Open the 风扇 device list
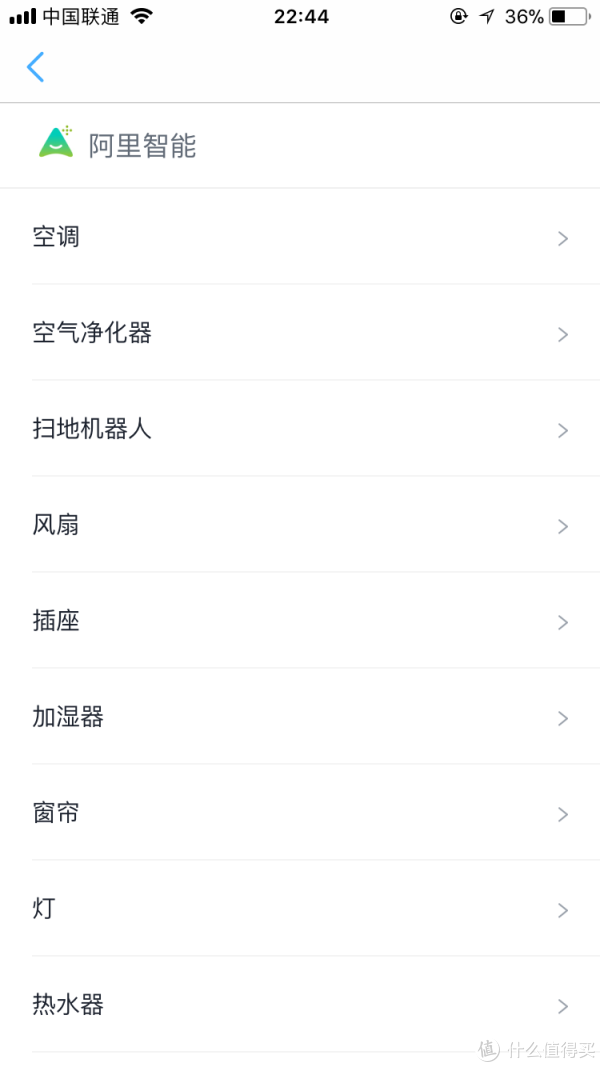The height and width of the screenshot is (1067, 600). [300, 525]
